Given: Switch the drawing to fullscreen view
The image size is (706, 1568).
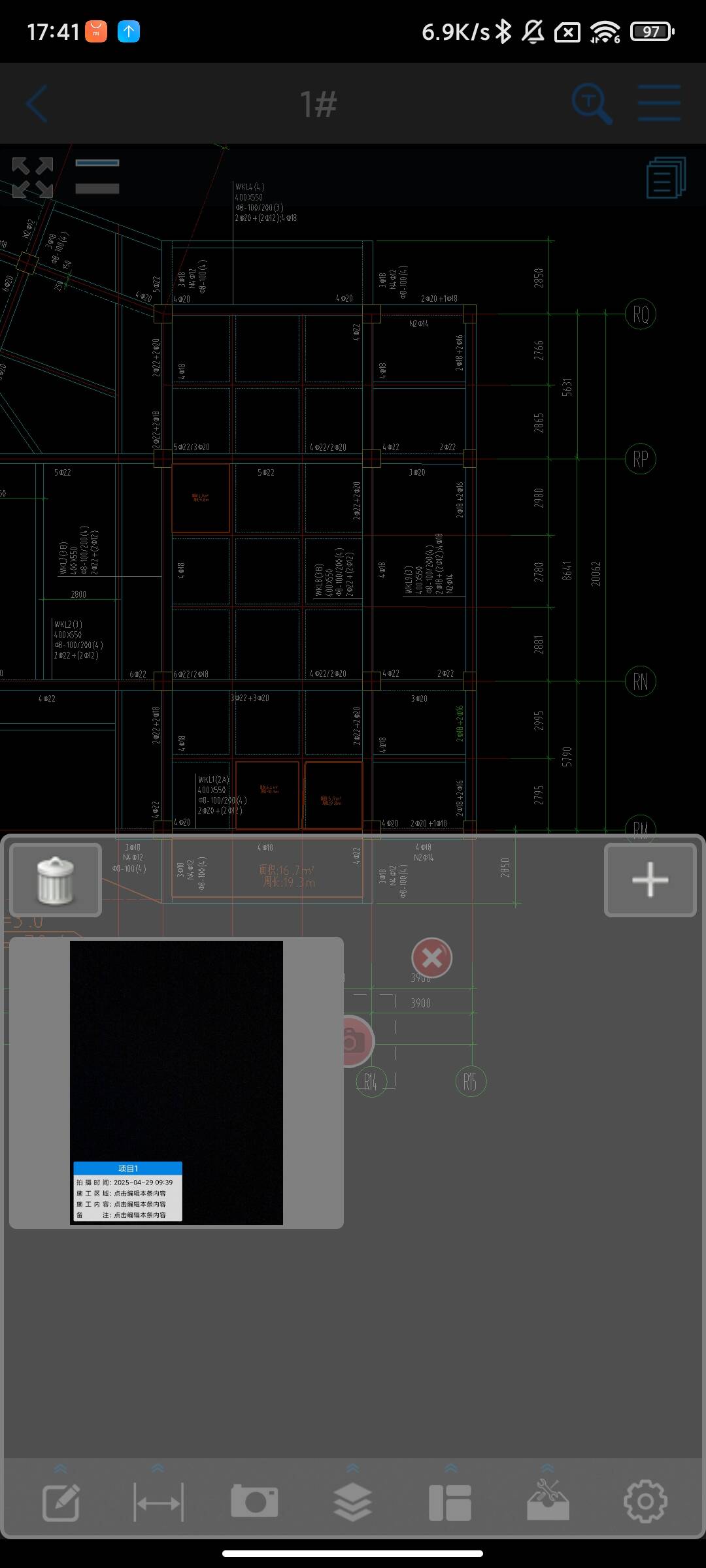Looking at the screenshot, I should tap(33, 178).
